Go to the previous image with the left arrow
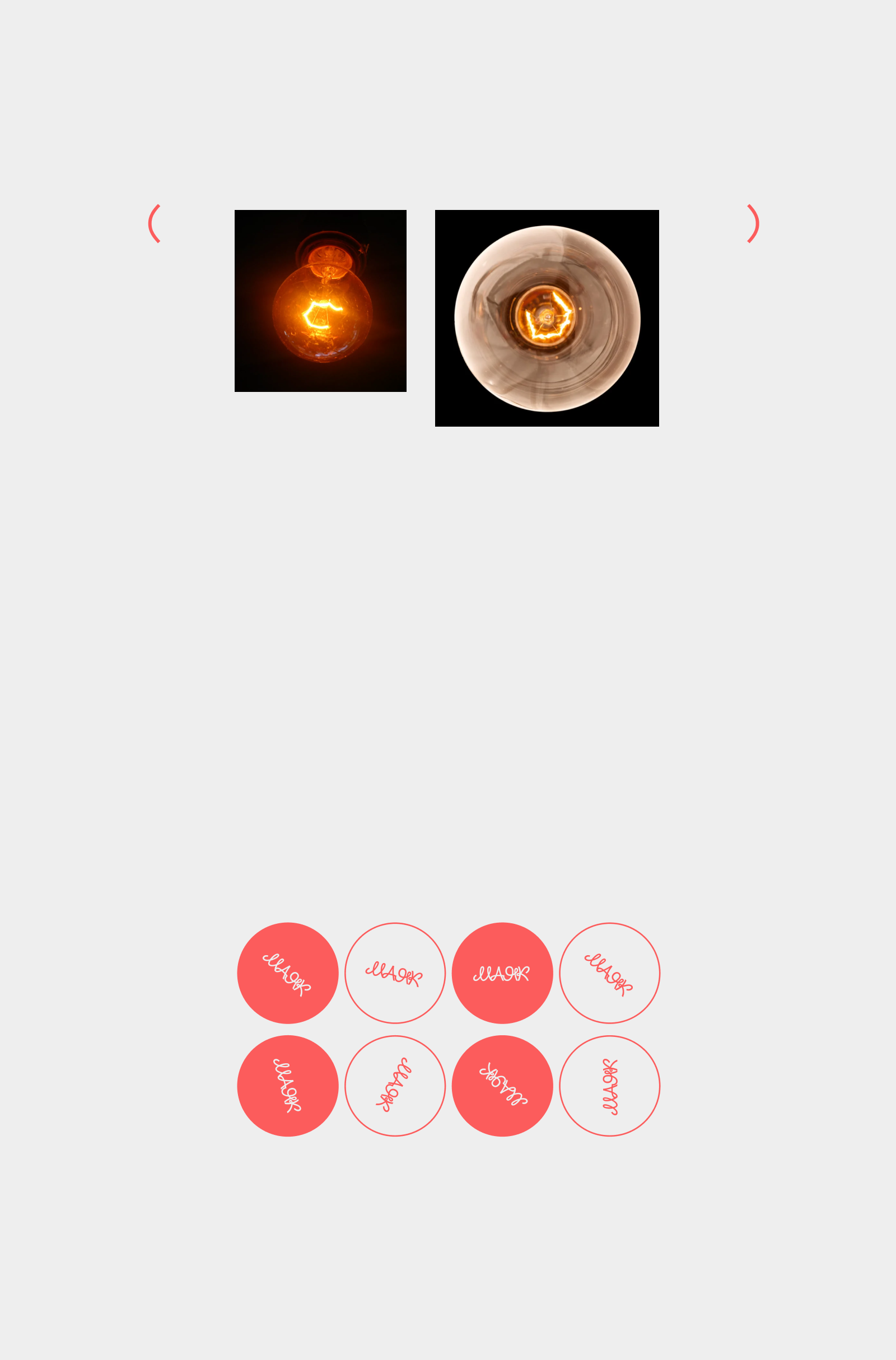The image size is (896, 1360). [x=155, y=223]
